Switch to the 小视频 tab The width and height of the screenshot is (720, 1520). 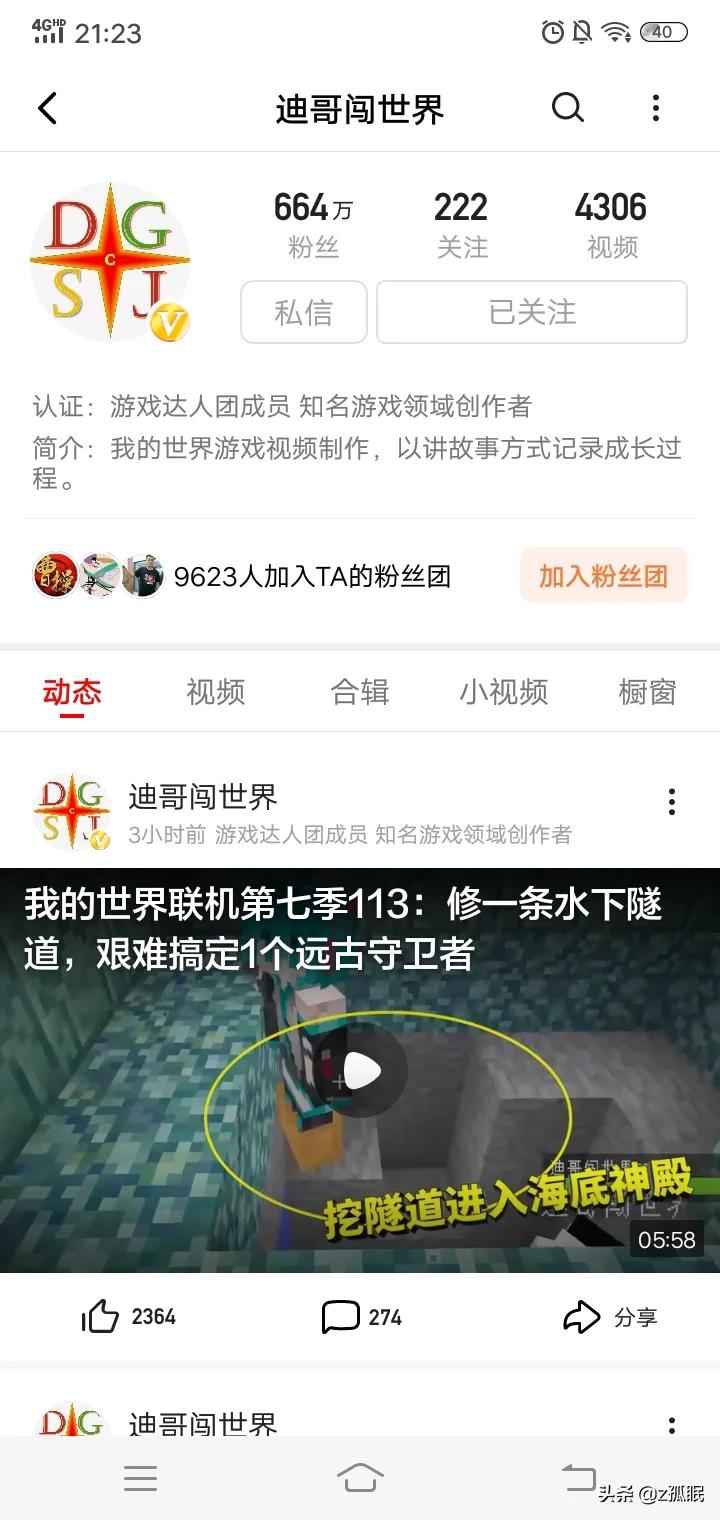(x=503, y=692)
